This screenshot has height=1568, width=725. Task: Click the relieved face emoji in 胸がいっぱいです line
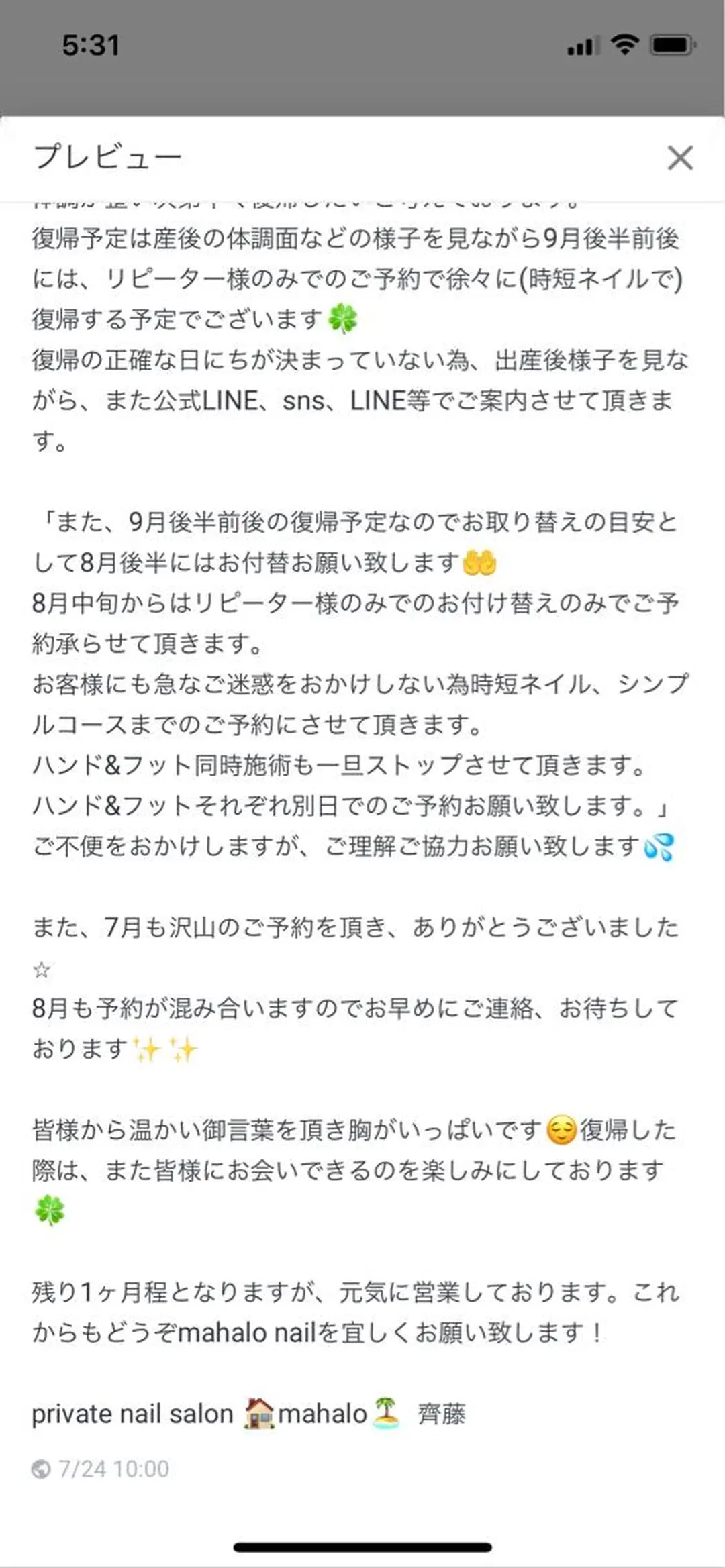click(561, 1129)
